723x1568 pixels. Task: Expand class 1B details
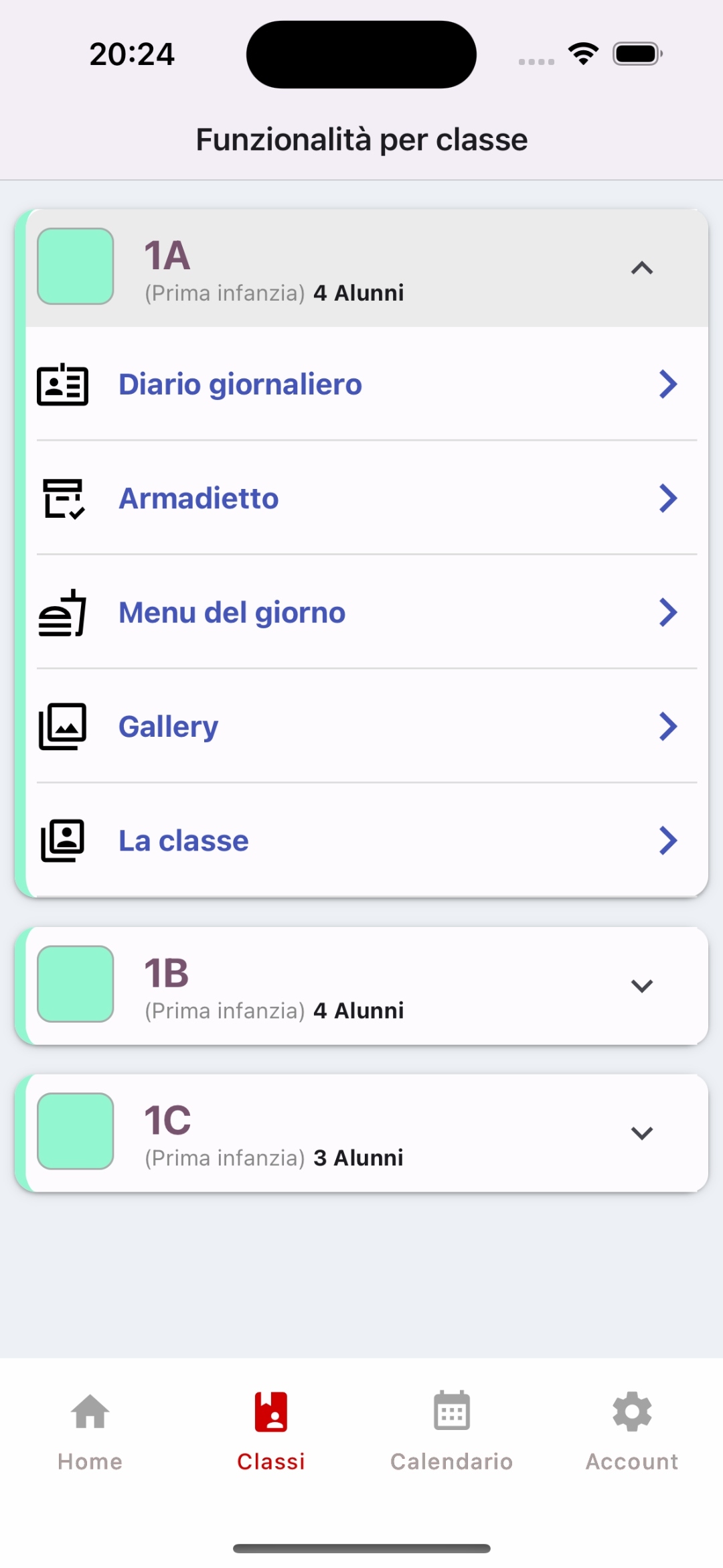point(641,985)
